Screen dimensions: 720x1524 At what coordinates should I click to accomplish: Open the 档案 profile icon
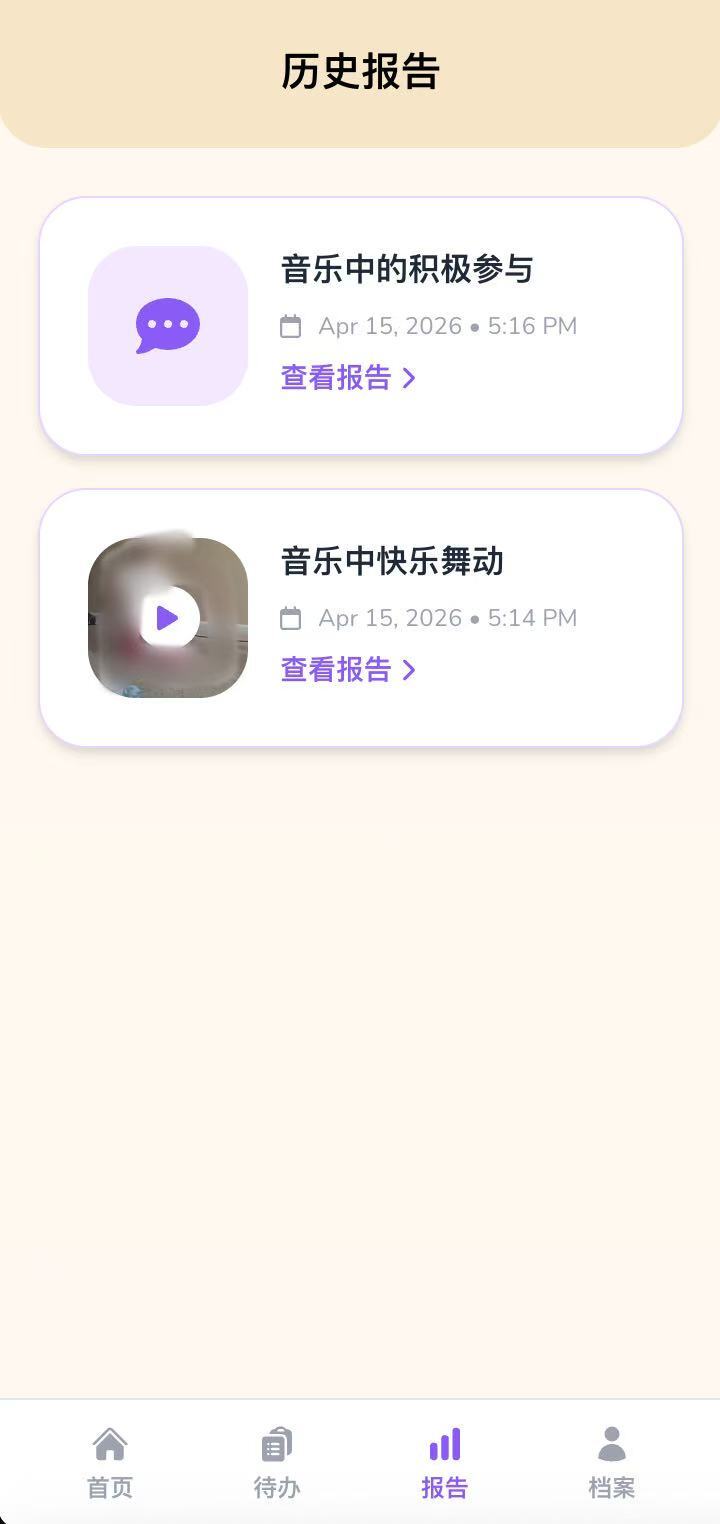click(x=612, y=1445)
